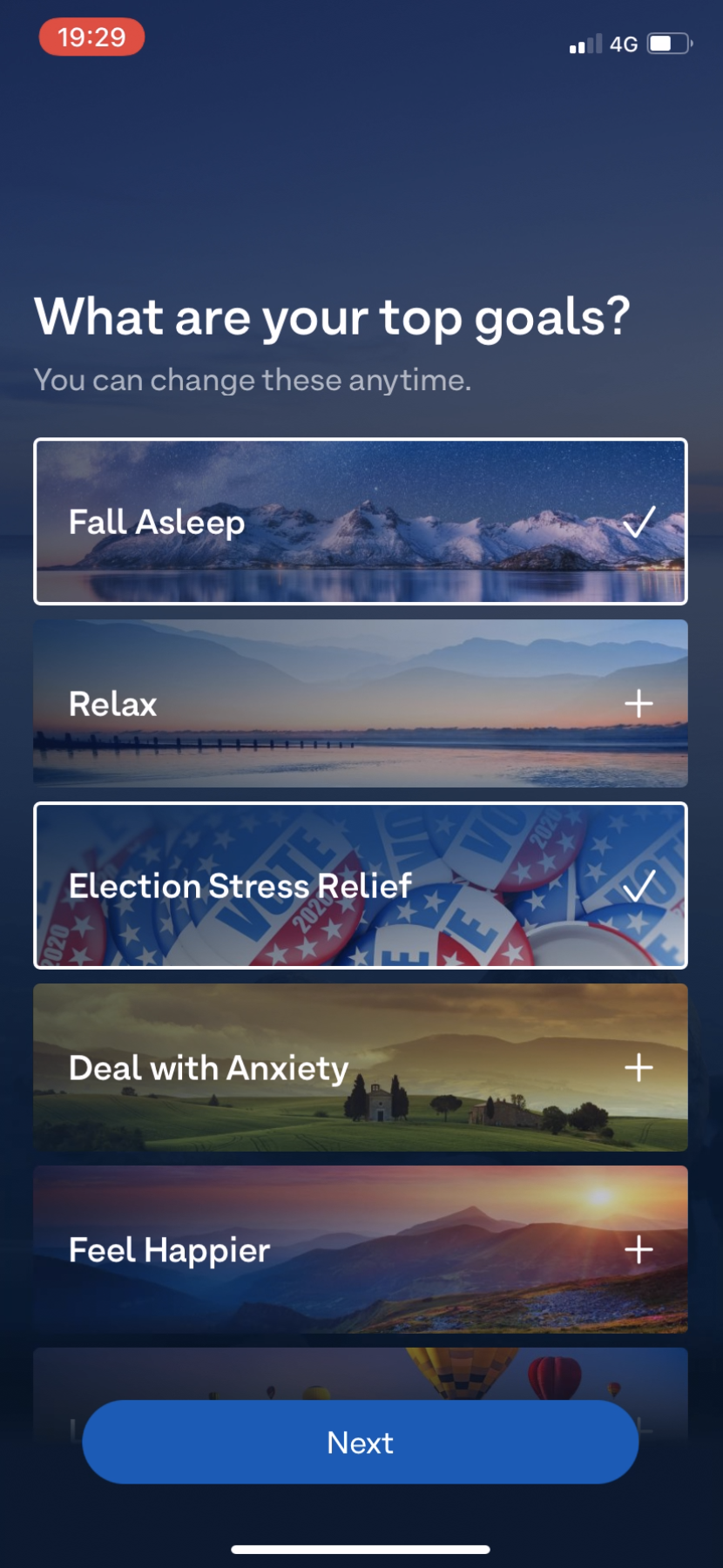Tap the plus icon on Deal with Anxiety
Image resolution: width=723 pixels, height=1568 pixels.
639,1068
